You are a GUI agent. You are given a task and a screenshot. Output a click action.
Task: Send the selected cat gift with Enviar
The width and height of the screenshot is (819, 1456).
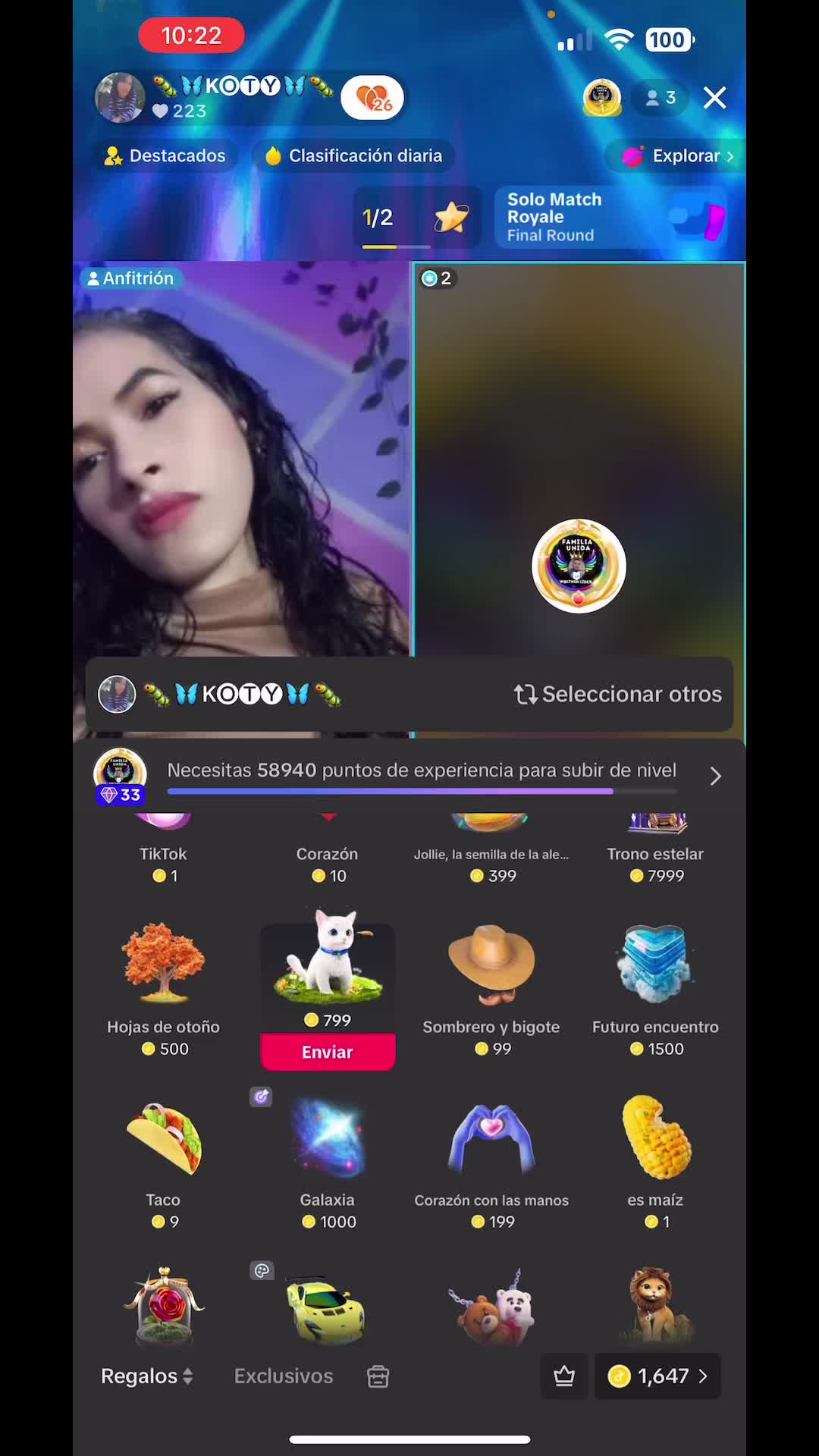click(x=328, y=1052)
